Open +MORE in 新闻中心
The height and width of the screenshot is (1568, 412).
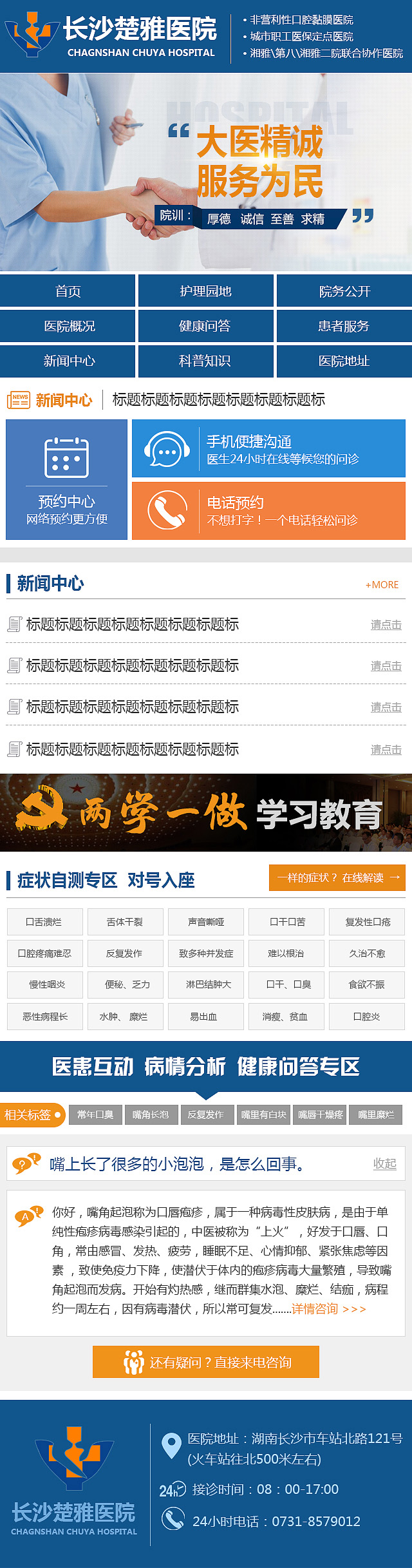[x=382, y=585]
